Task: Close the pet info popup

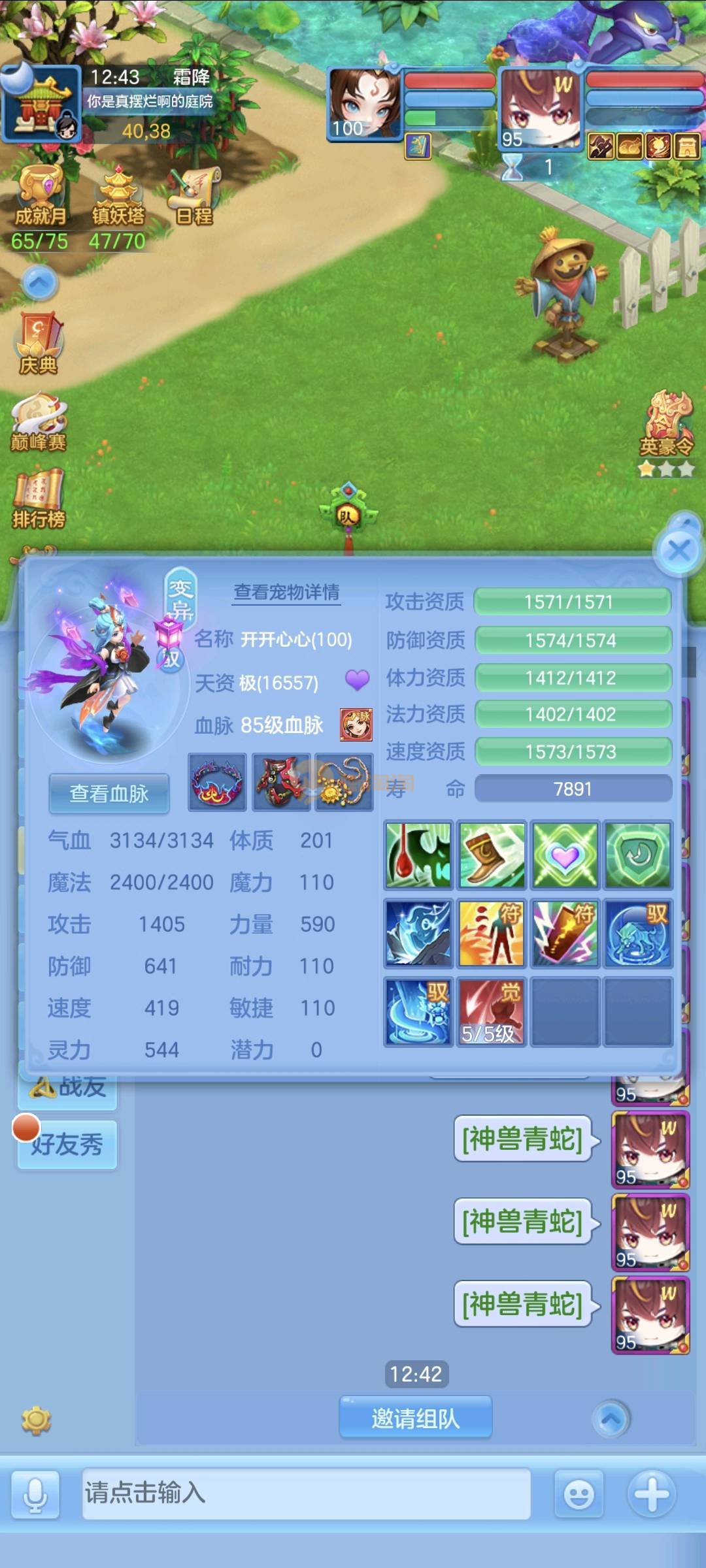Action: [x=679, y=550]
